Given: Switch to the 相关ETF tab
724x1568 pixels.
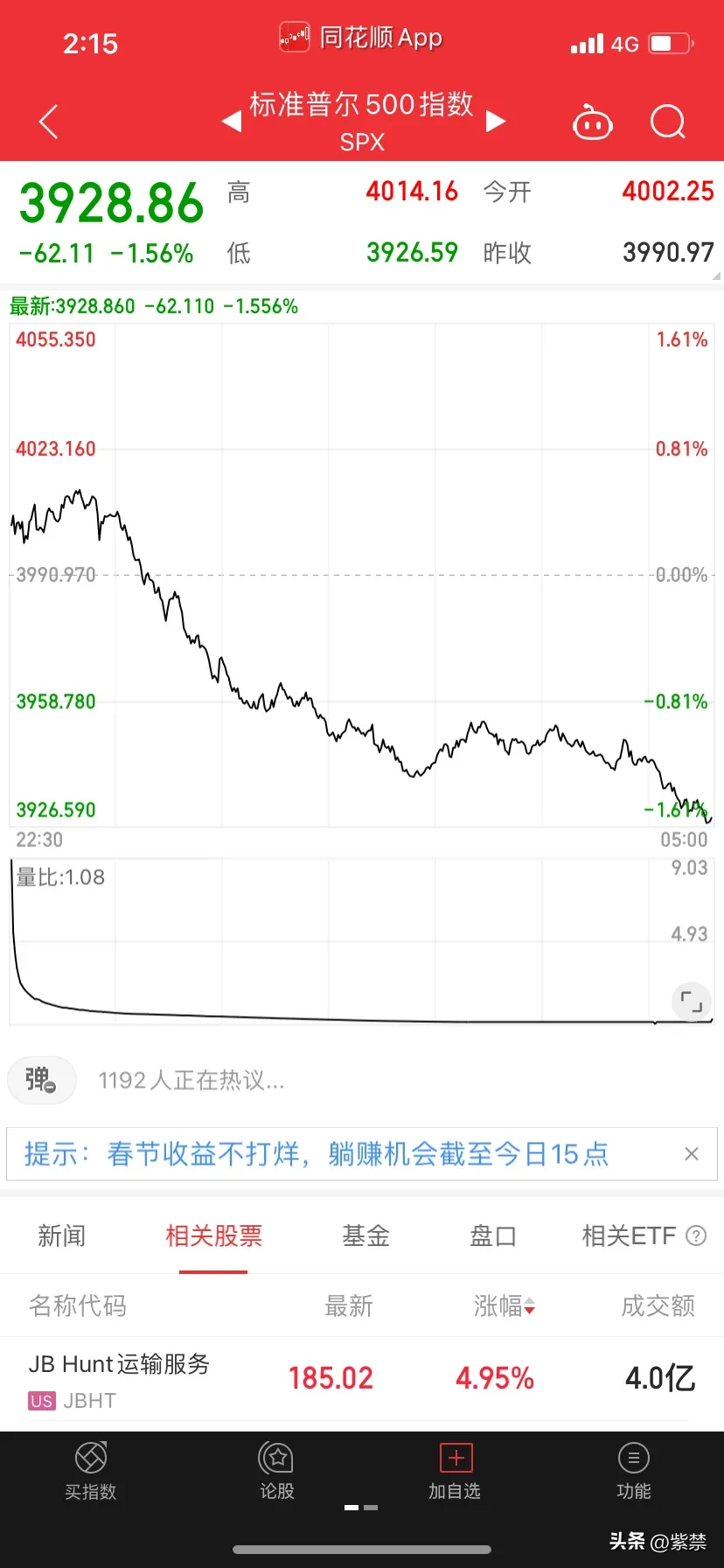Looking at the screenshot, I should [644, 1235].
